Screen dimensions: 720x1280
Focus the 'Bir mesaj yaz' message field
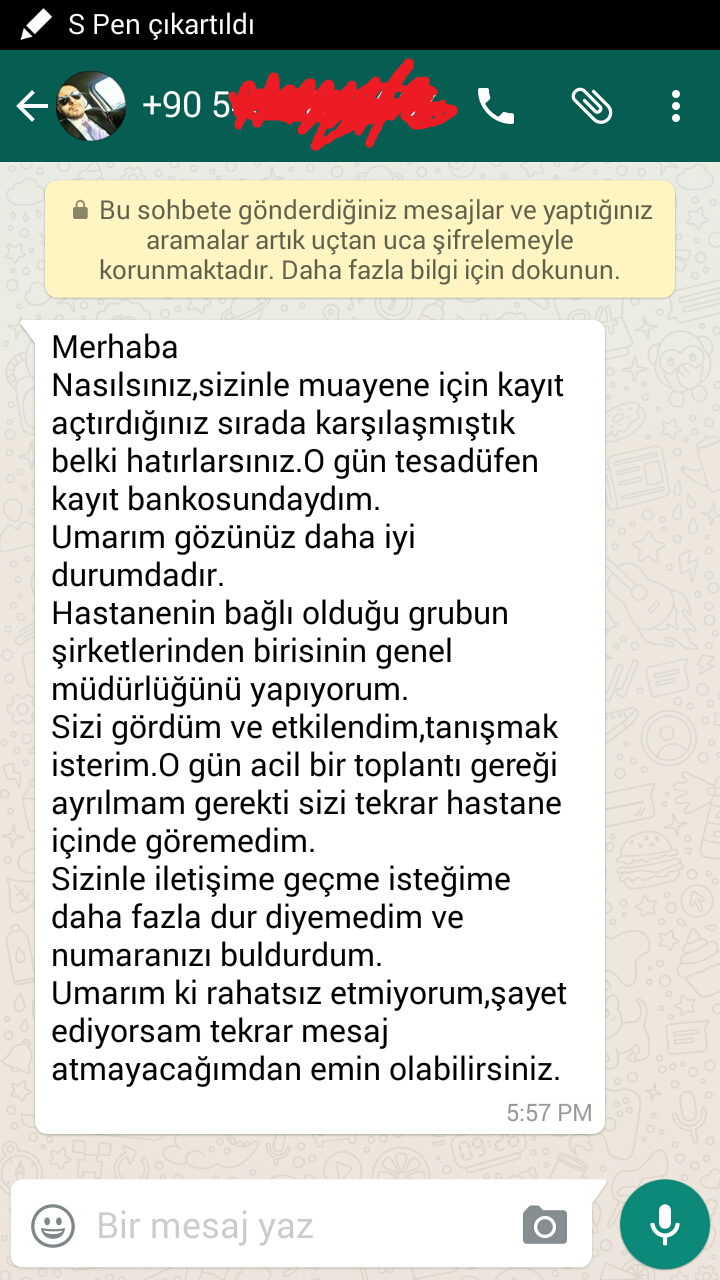[300, 1225]
